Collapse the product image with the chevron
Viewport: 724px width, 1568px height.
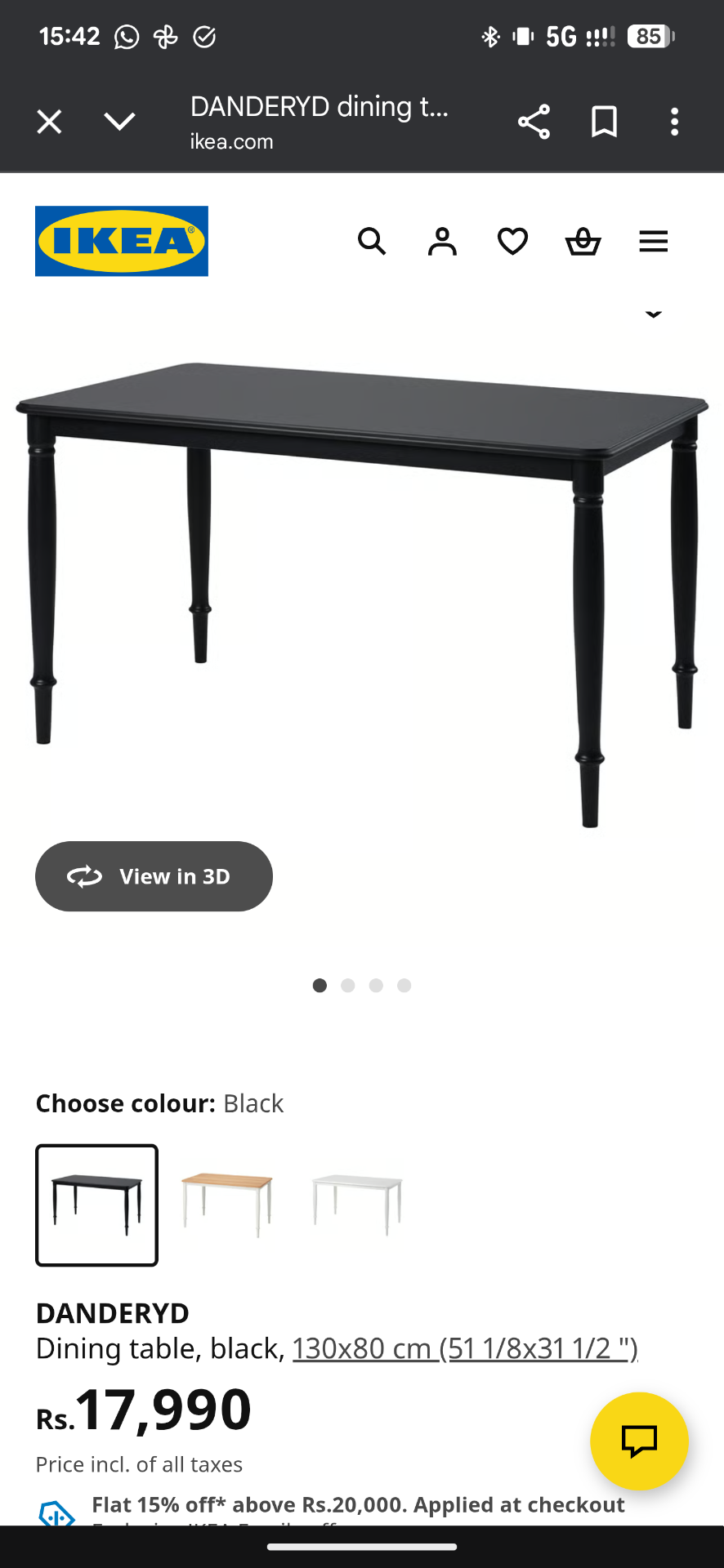click(x=653, y=314)
